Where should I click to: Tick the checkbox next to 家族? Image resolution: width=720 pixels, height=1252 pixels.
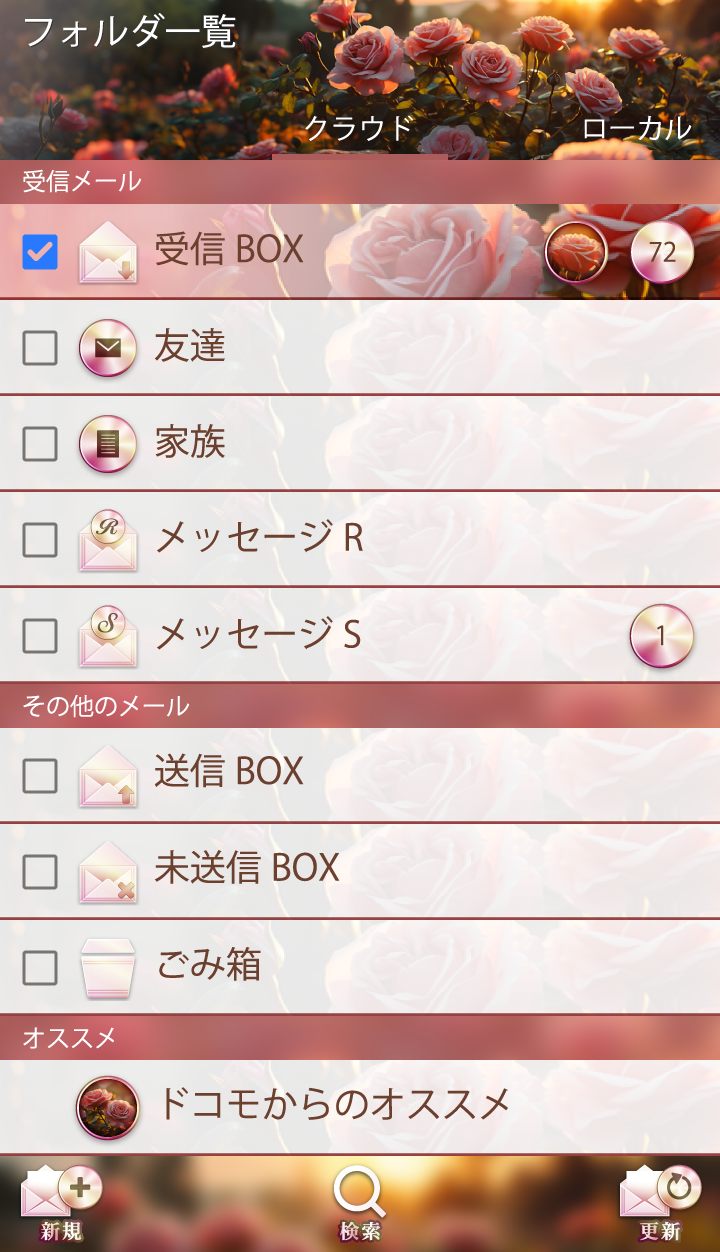pyautogui.click(x=40, y=444)
